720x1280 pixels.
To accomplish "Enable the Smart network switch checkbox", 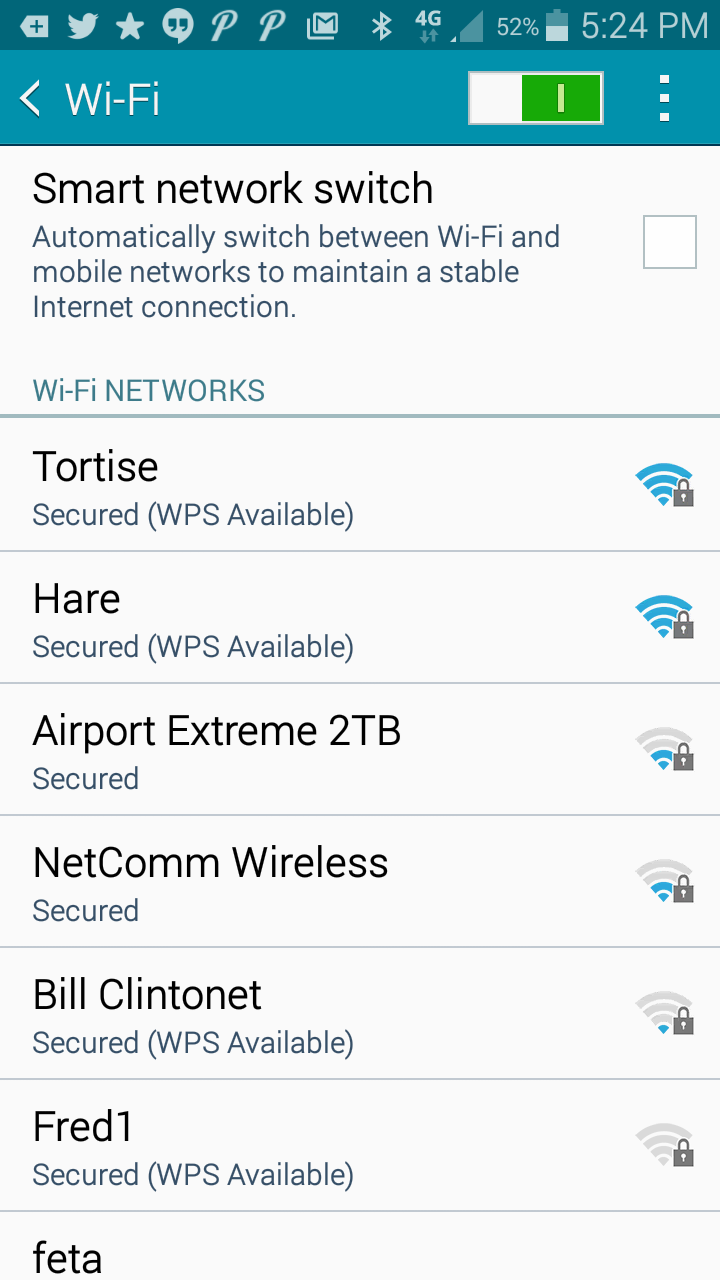I will coord(669,242).
